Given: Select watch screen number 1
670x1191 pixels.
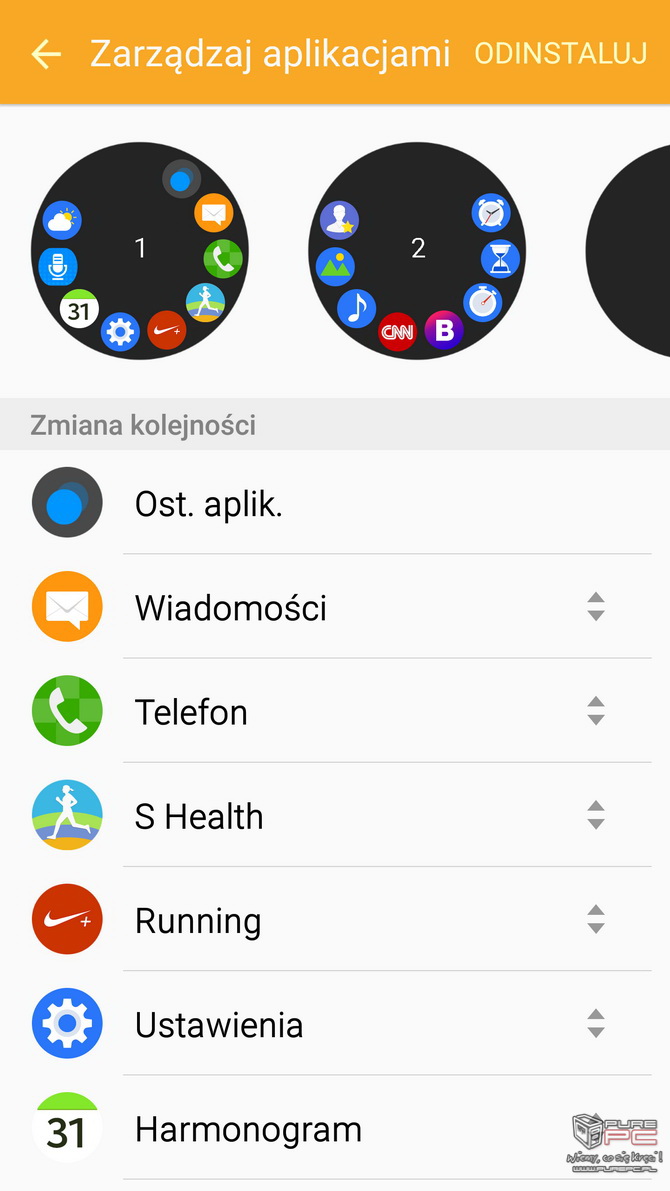Looking at the screenshot, I should (140, 249).
